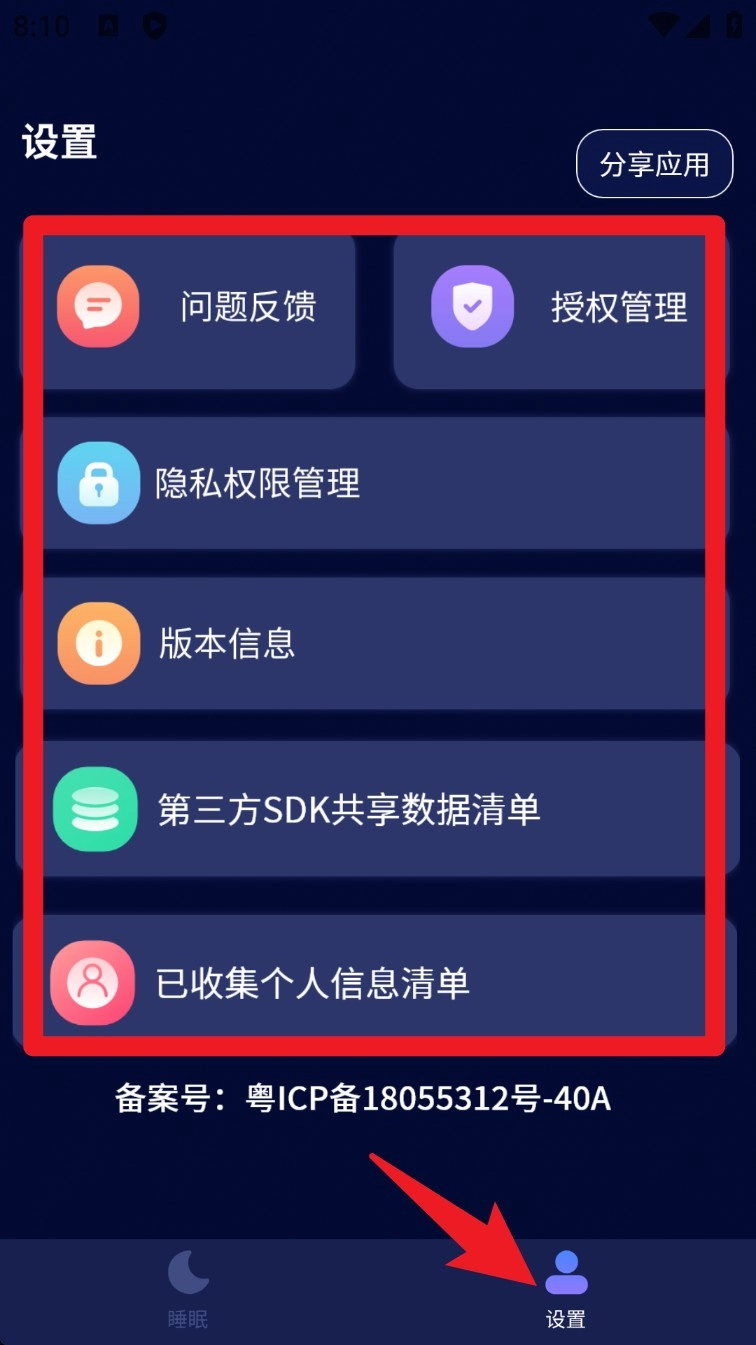Select the 设置 tab
Viewport: 756px width, 1345px height.
566,1288
